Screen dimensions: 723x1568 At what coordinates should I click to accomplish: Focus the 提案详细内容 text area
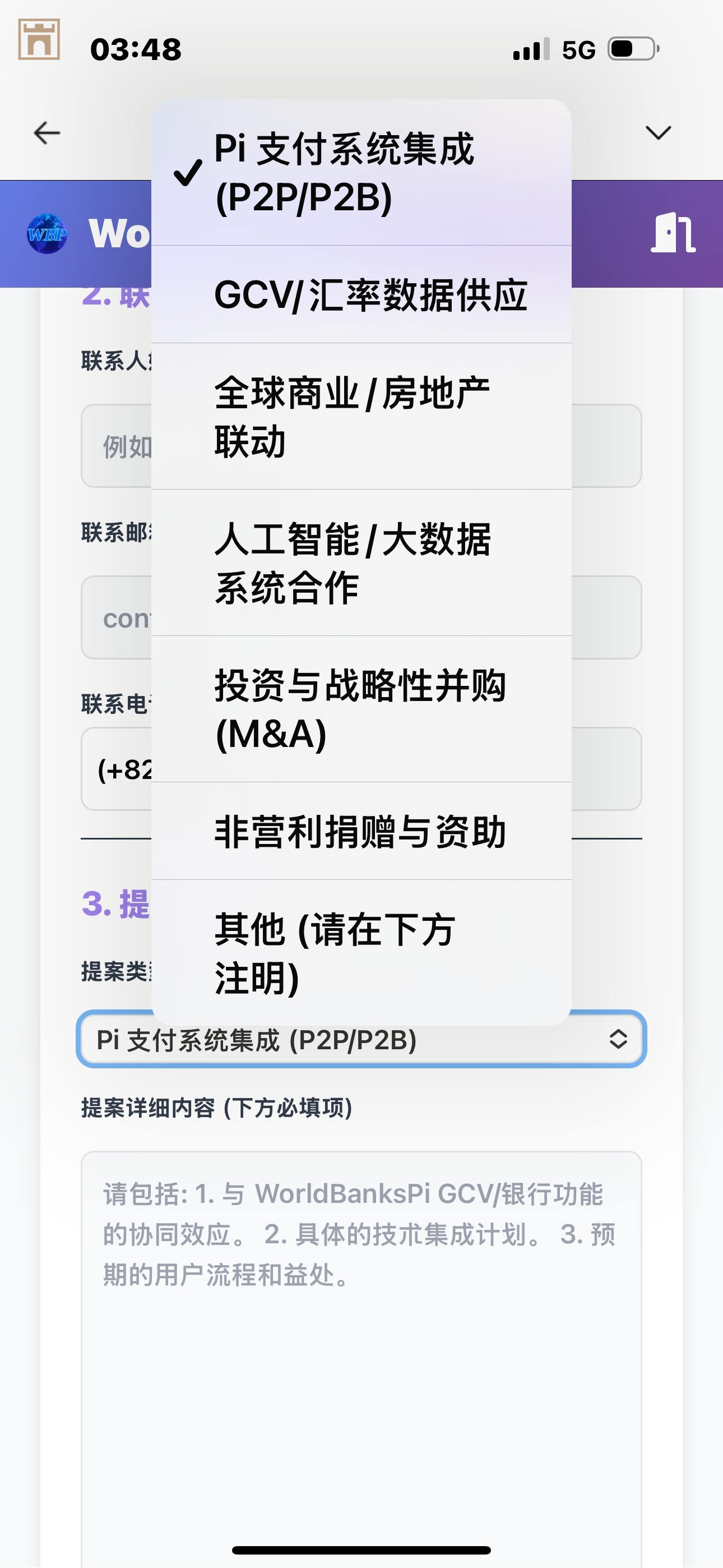coord(360,1339)
